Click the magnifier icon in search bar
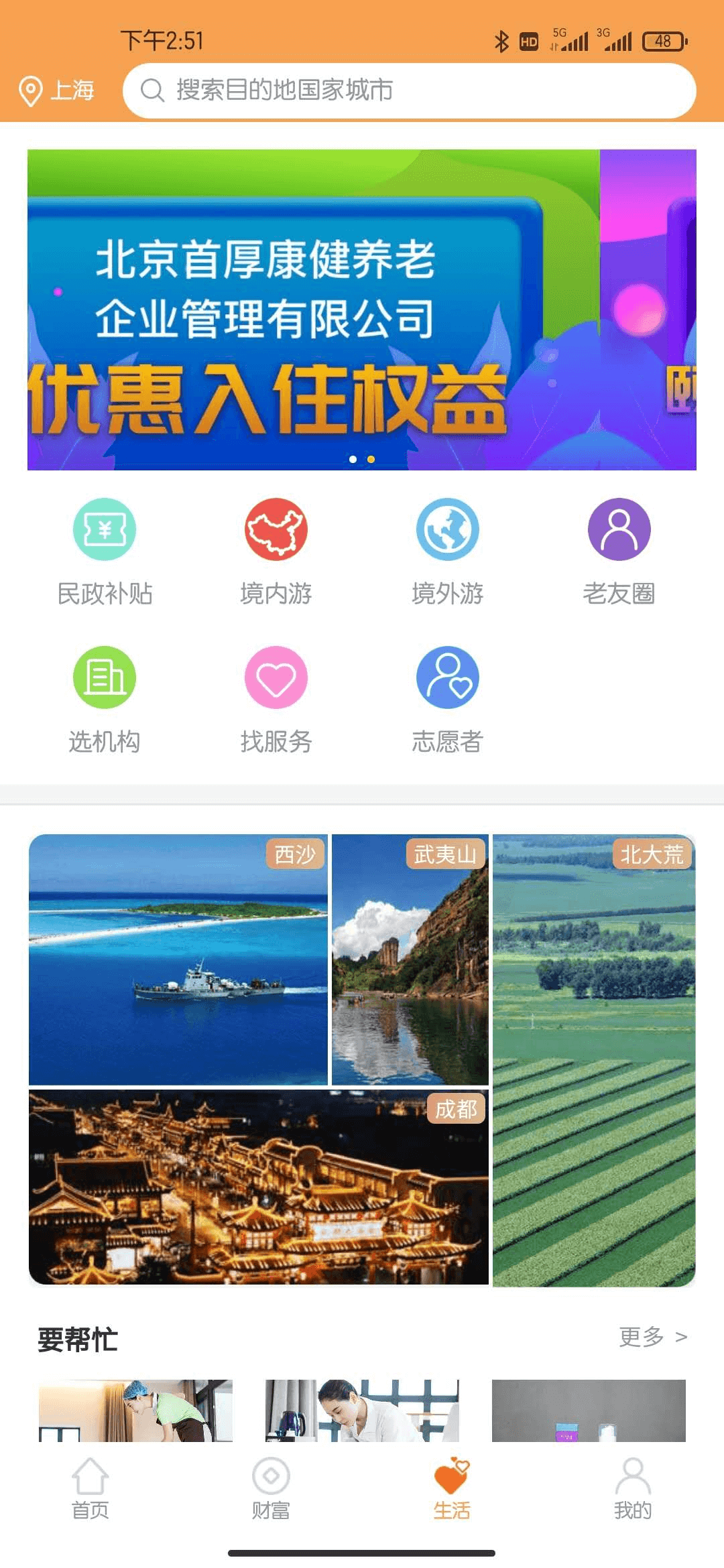724x1568 pixels. (x=151, y=90)
